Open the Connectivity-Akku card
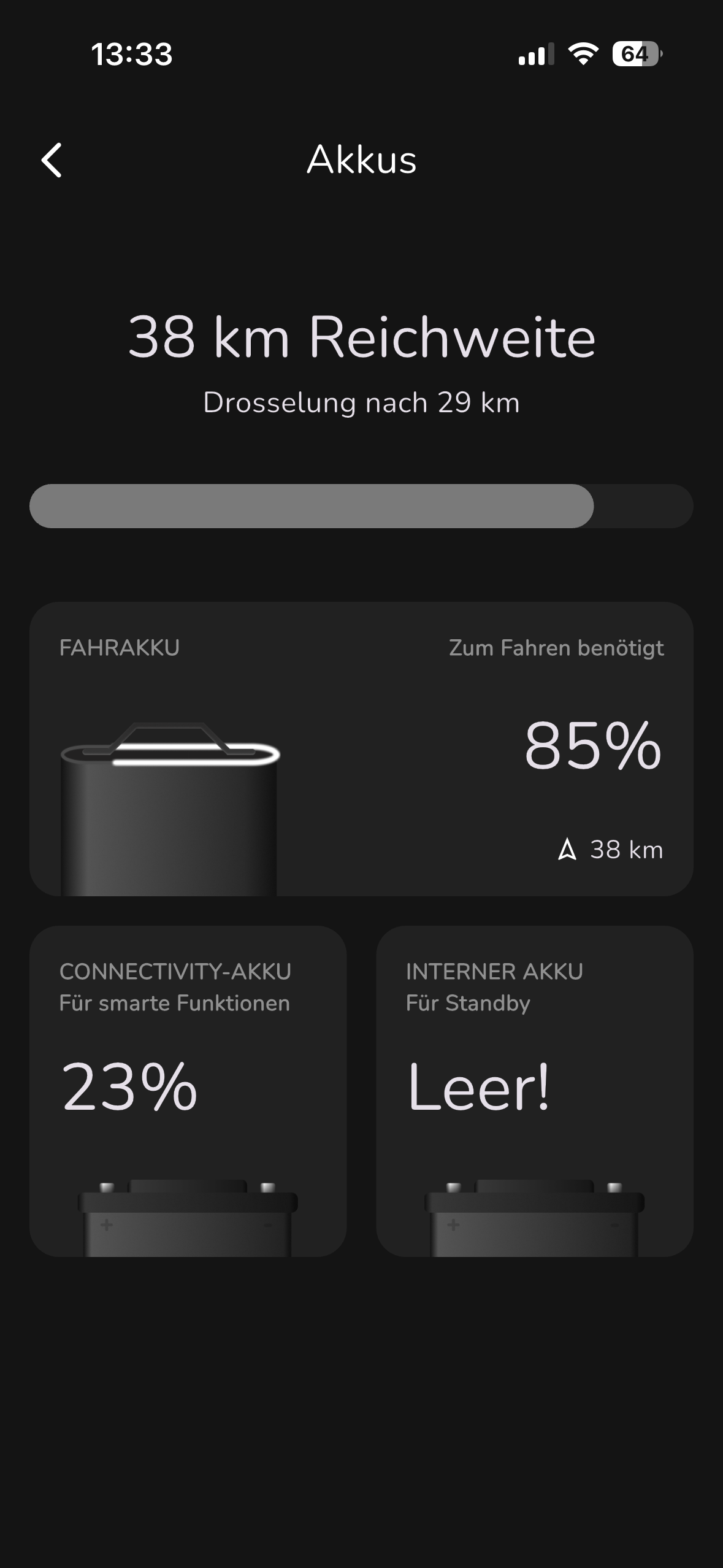Screen dimensions: 723x1568 pyautogui.click(x=188, y=1091)
